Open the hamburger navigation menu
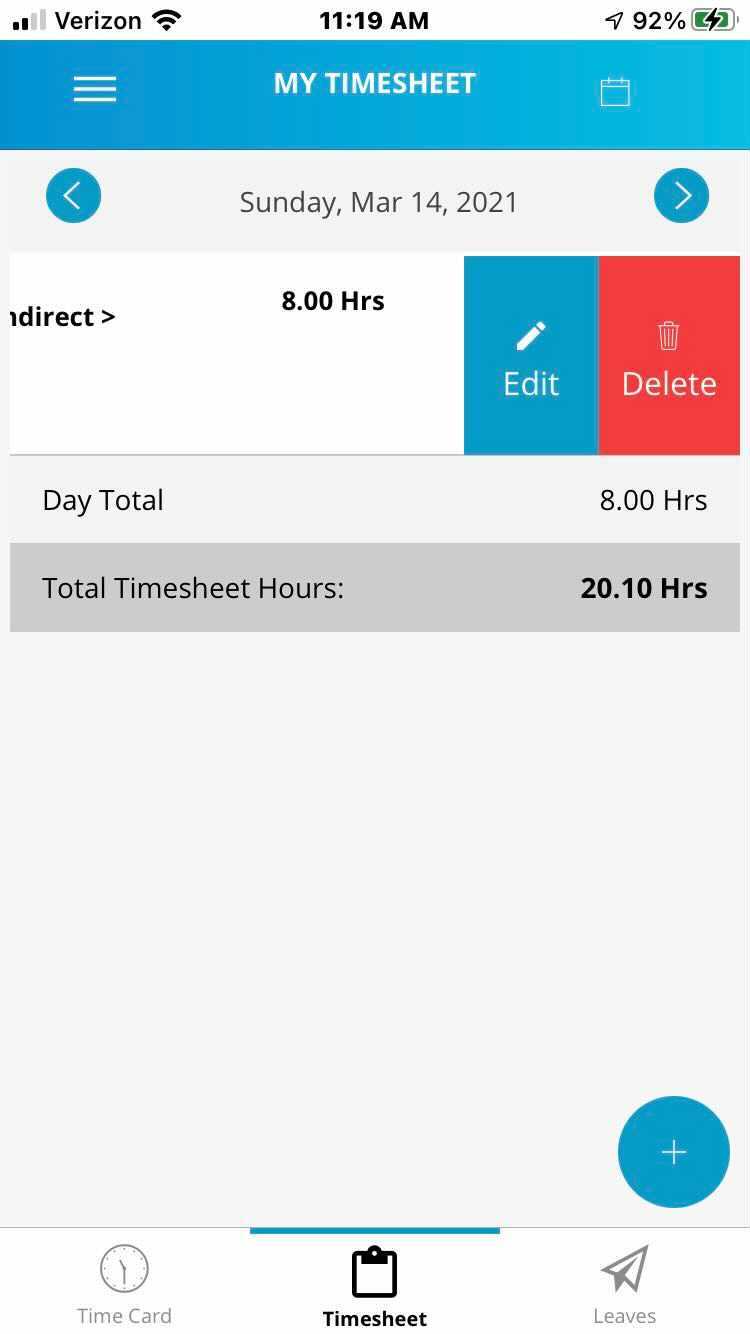Image resolution: width=750 pixels, height=1334 pixels. (94, 88)
